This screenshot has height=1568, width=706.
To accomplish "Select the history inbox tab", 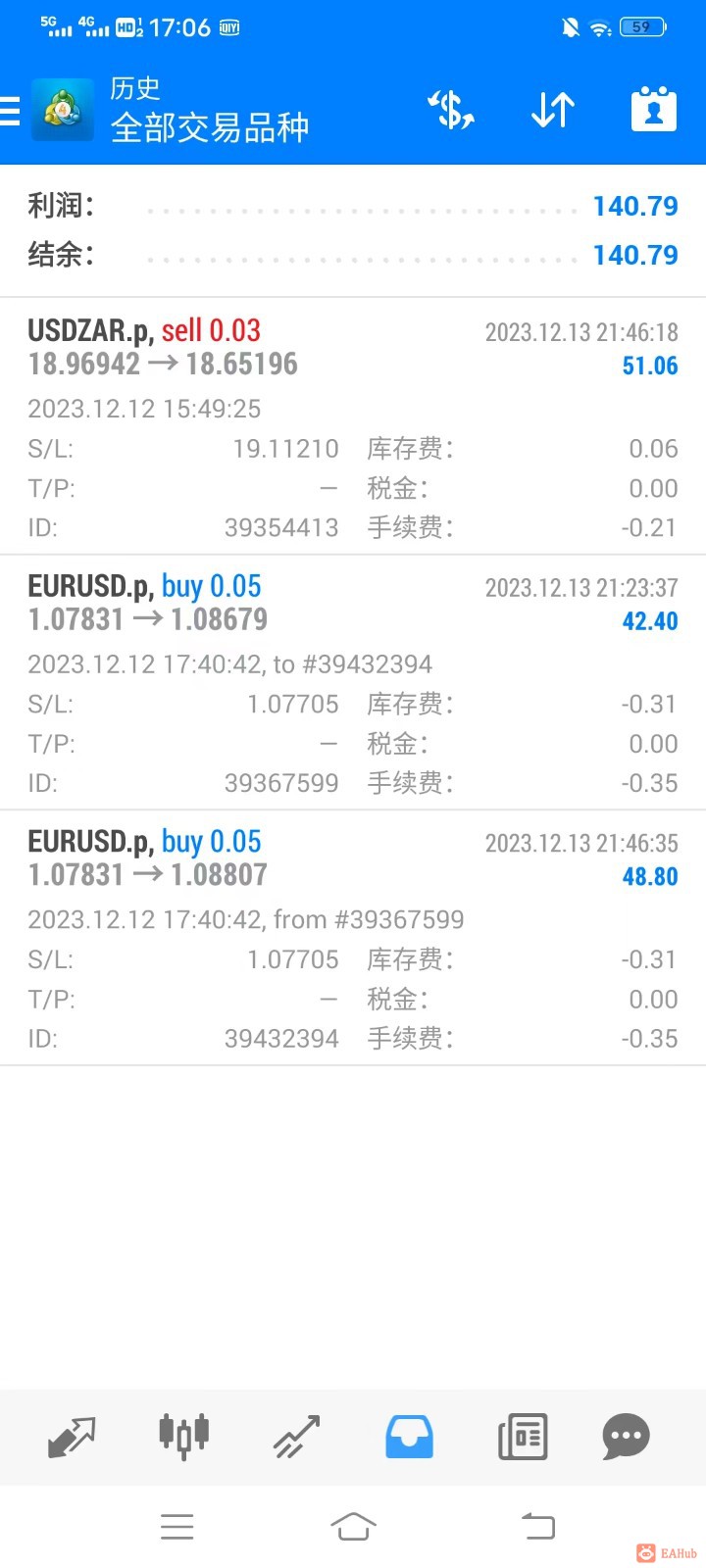I will tap(409, 1437).
